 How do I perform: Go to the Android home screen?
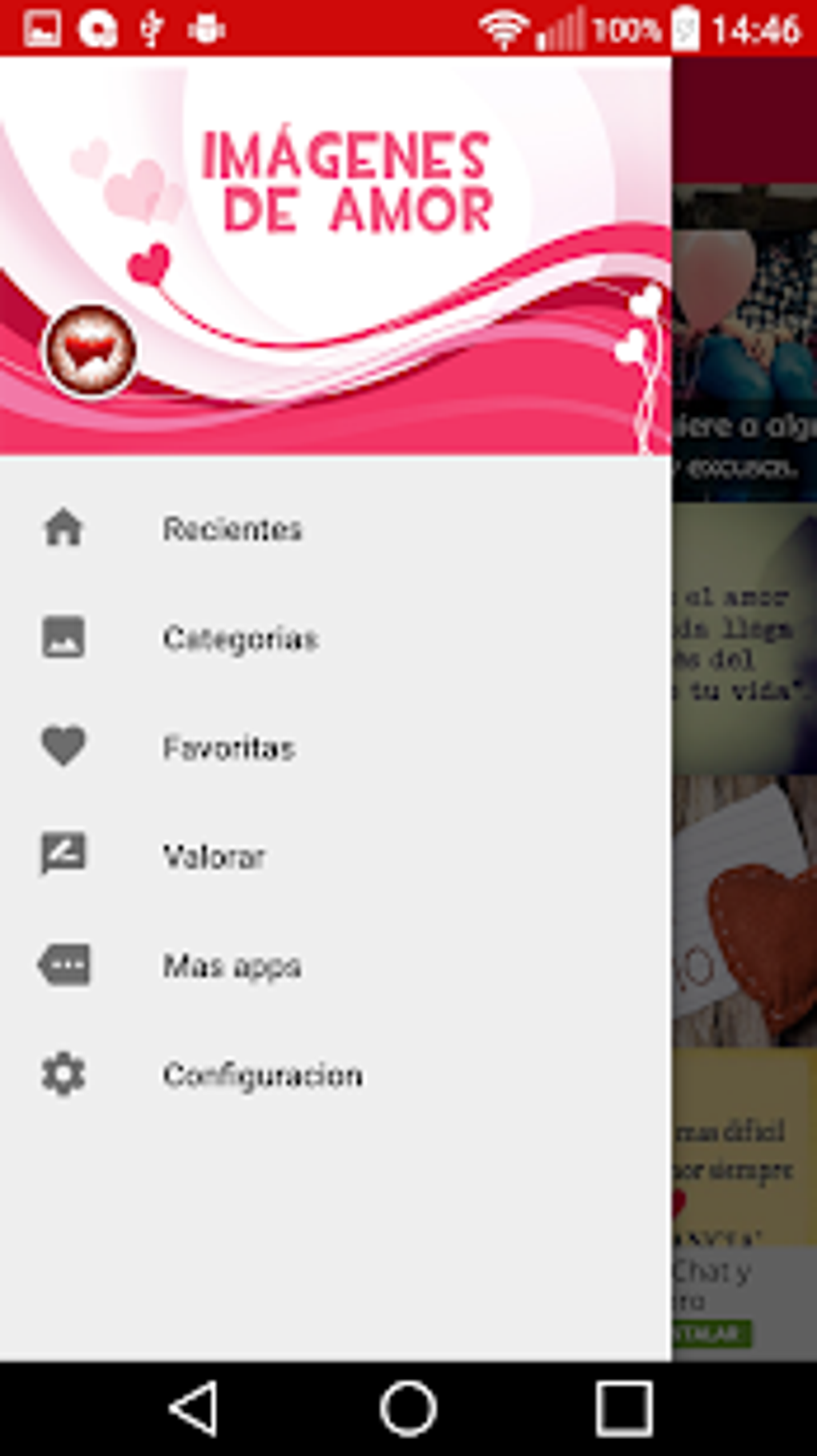pyautogui.click(x=408, y=1408)
